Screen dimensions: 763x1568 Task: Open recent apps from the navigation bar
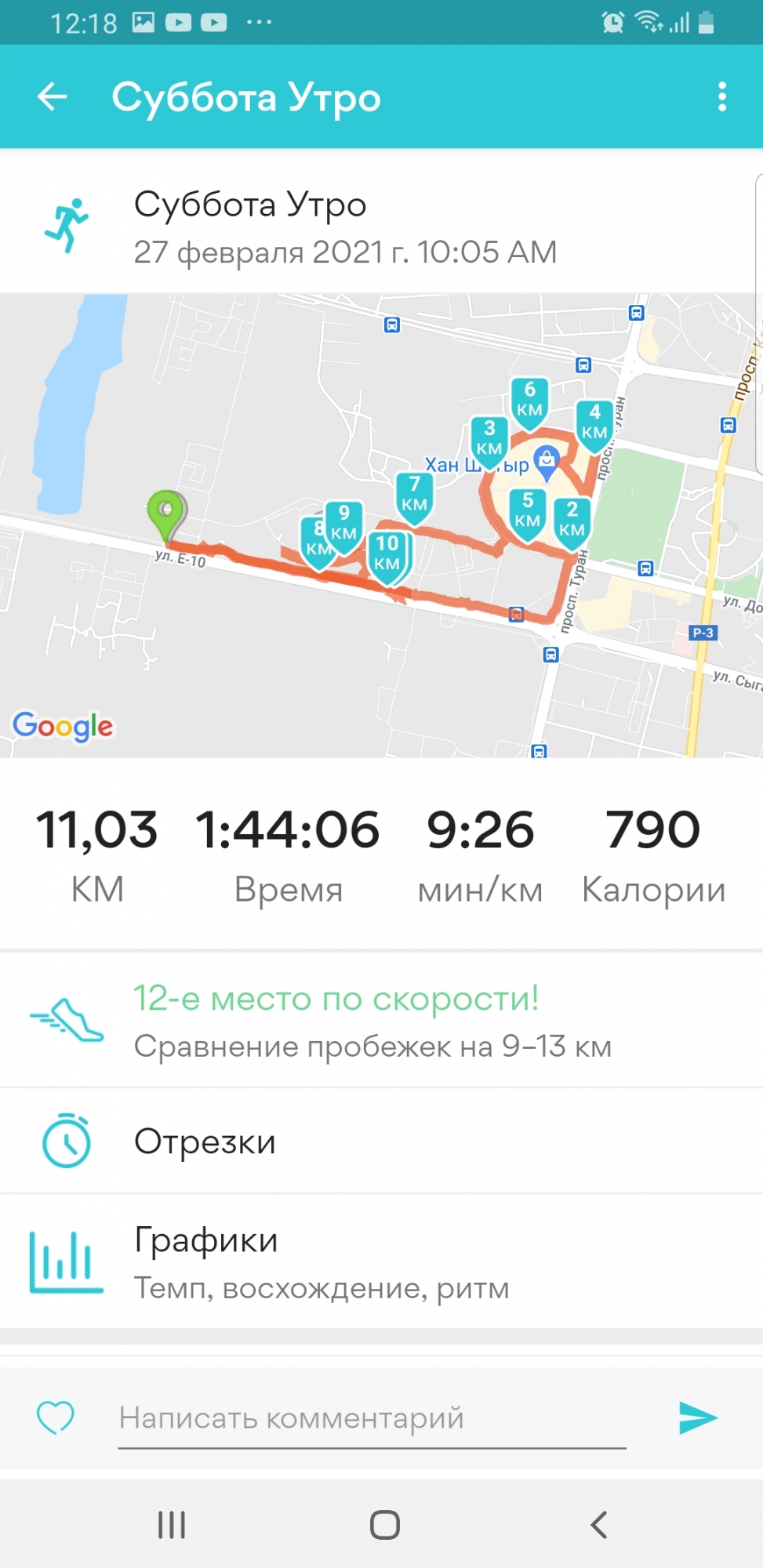pyautogui.click(x=172, y=1525)
